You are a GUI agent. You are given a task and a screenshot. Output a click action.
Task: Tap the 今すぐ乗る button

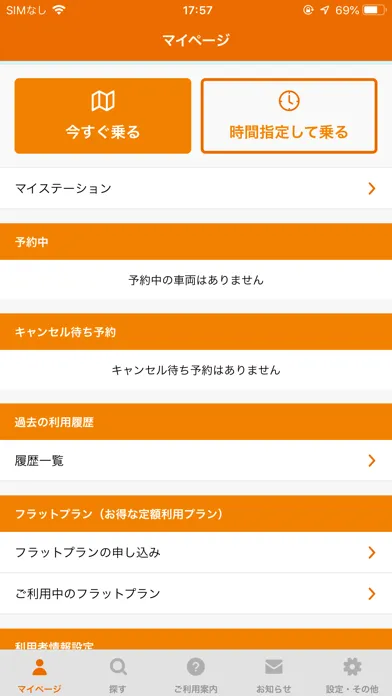tap(103, 116)
